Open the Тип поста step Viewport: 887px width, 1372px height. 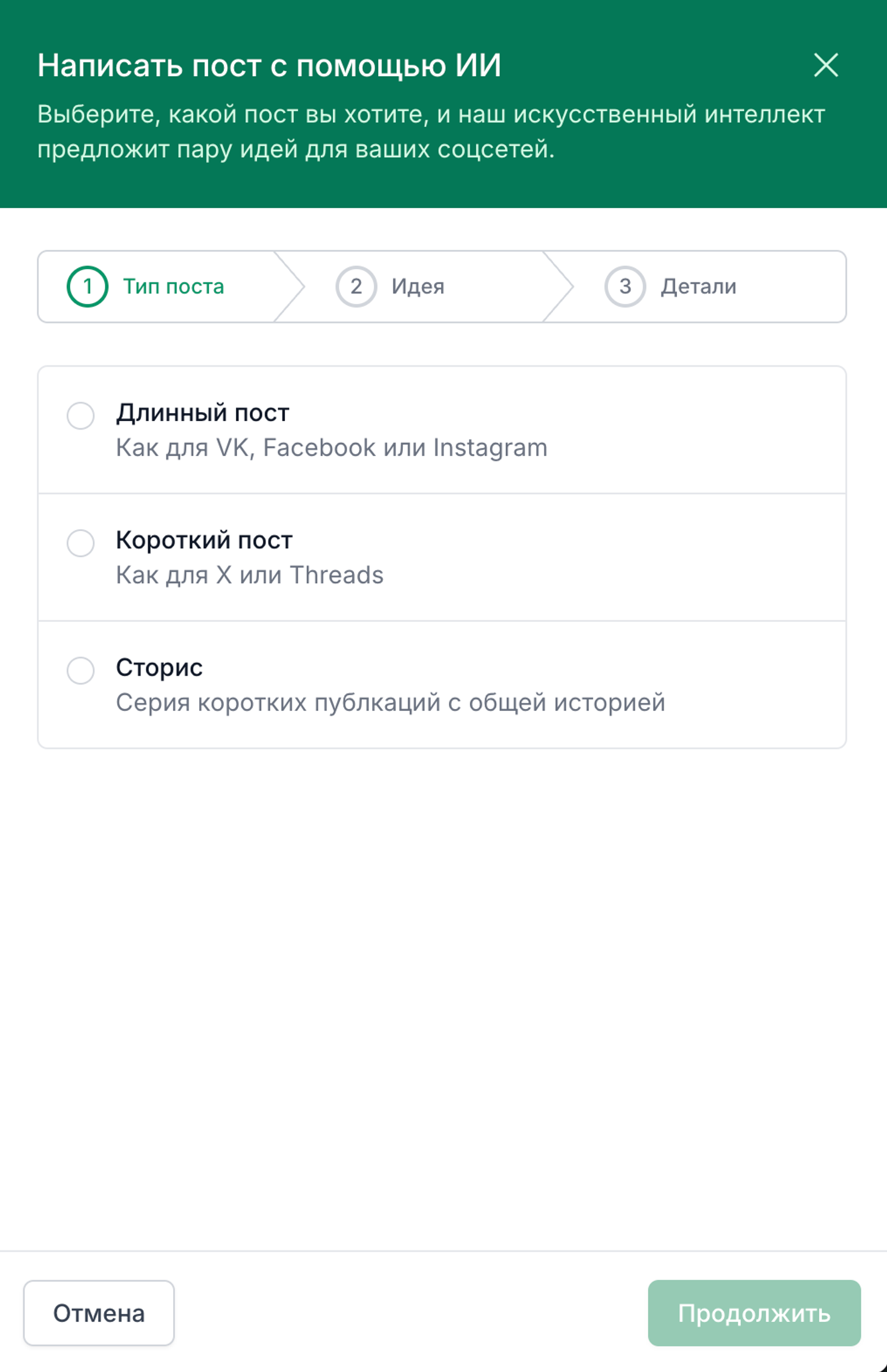pyautogui.click(x=146, y=287)
